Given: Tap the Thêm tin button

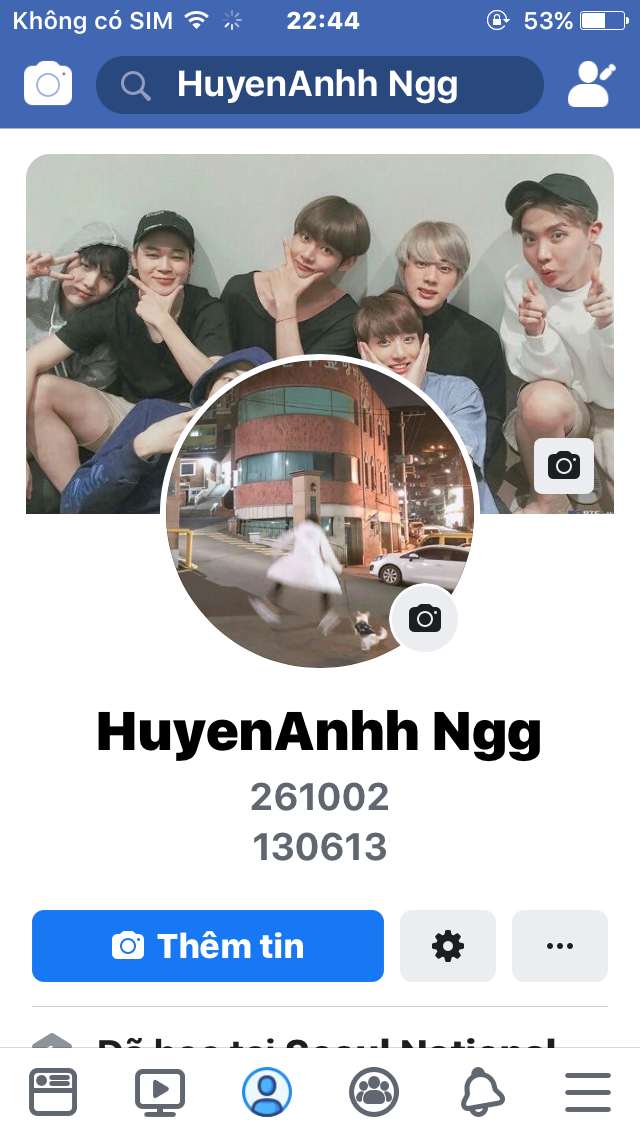Looking at the screenshot, I should click(208, 945).
